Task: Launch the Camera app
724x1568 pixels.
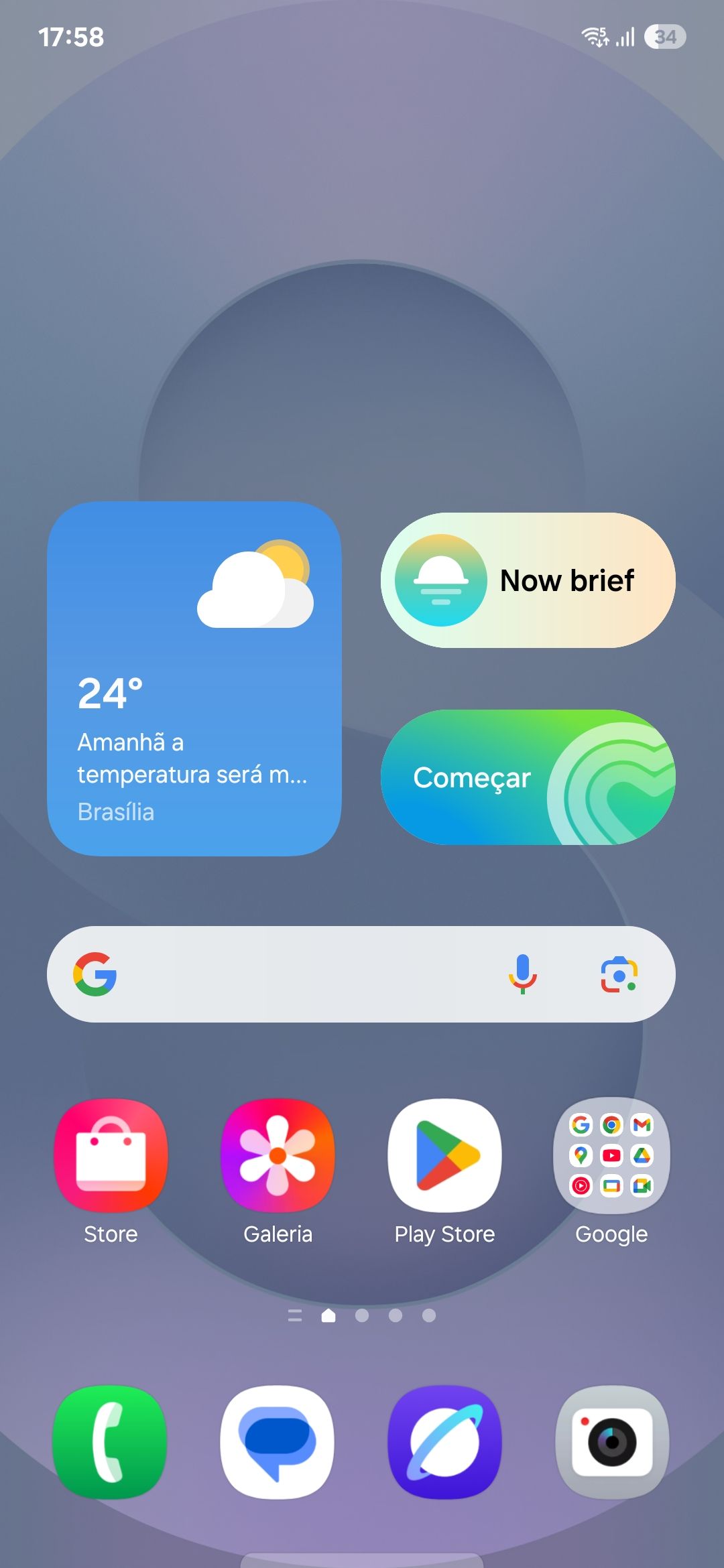Action: (x=611, y=1442)
